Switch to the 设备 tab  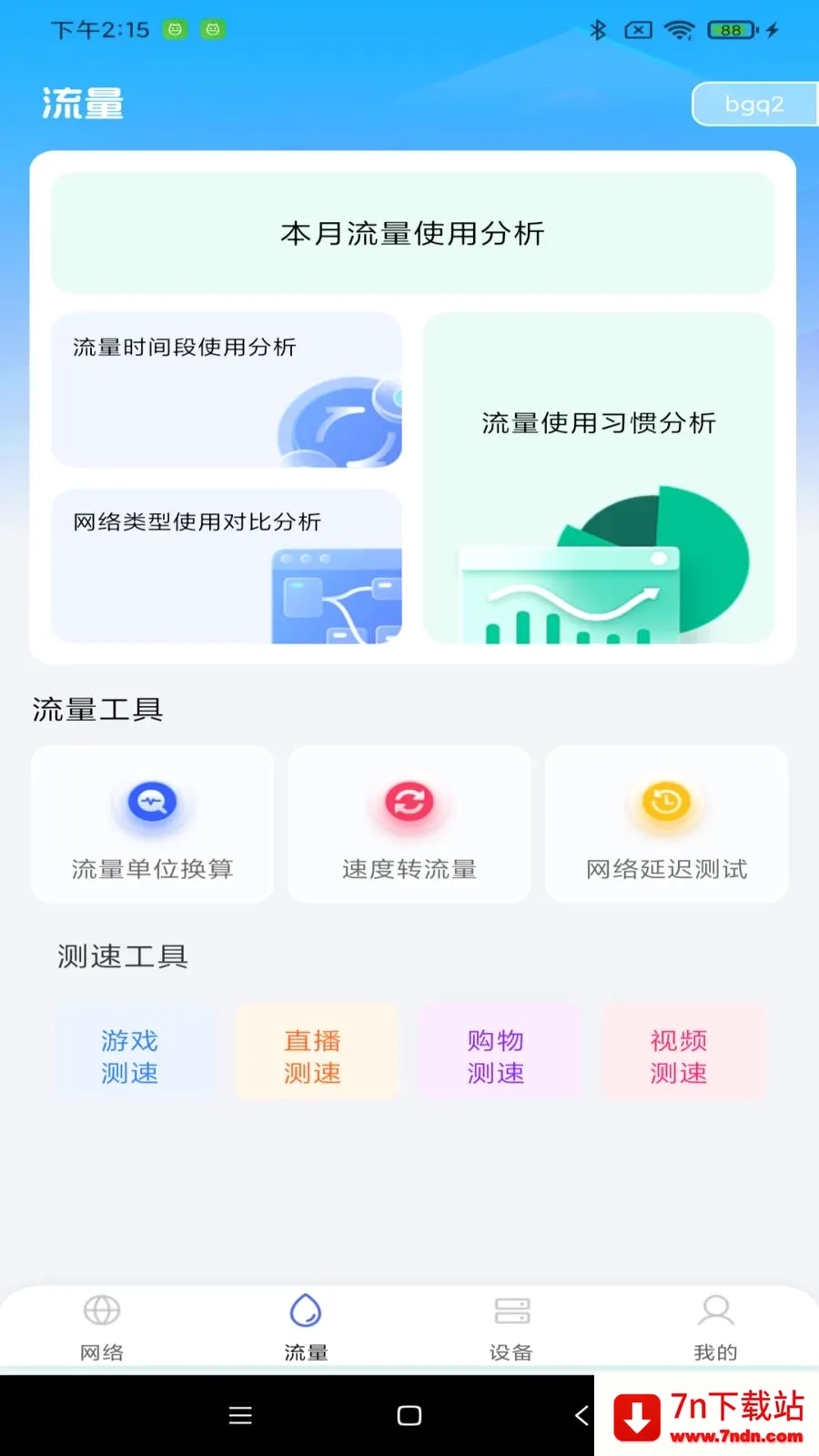point(511,1328)
